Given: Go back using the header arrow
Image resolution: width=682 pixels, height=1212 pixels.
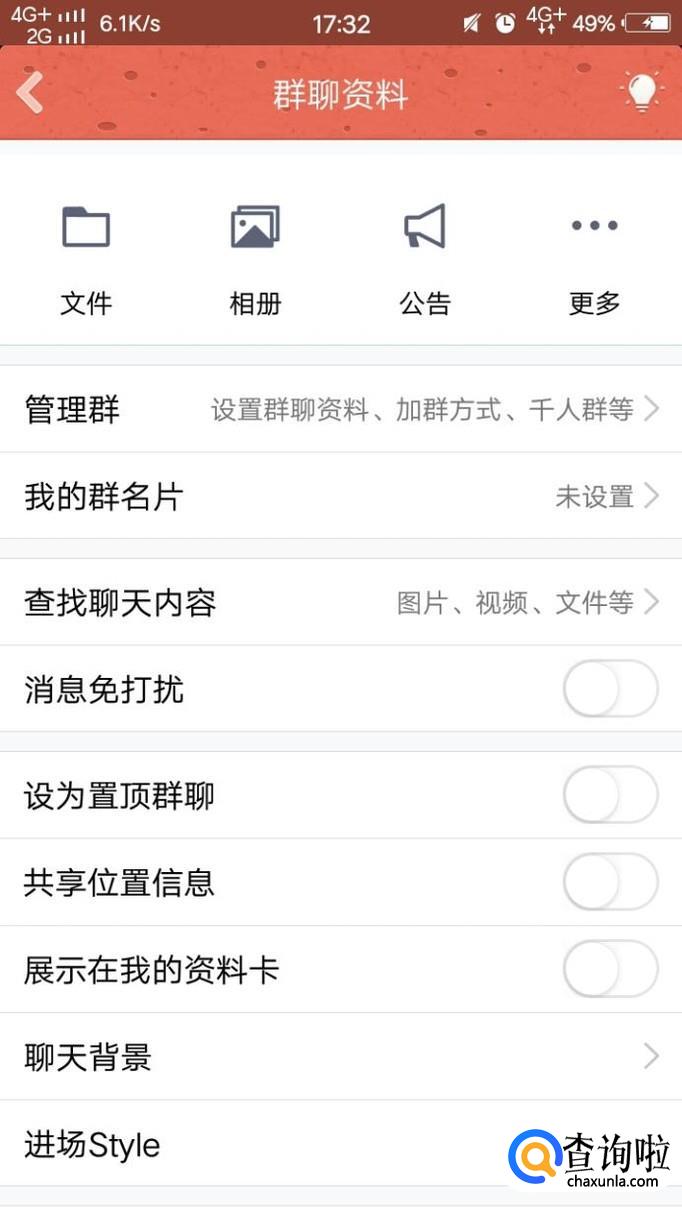Looking at the screenshot, I should [x=30, y=94].
